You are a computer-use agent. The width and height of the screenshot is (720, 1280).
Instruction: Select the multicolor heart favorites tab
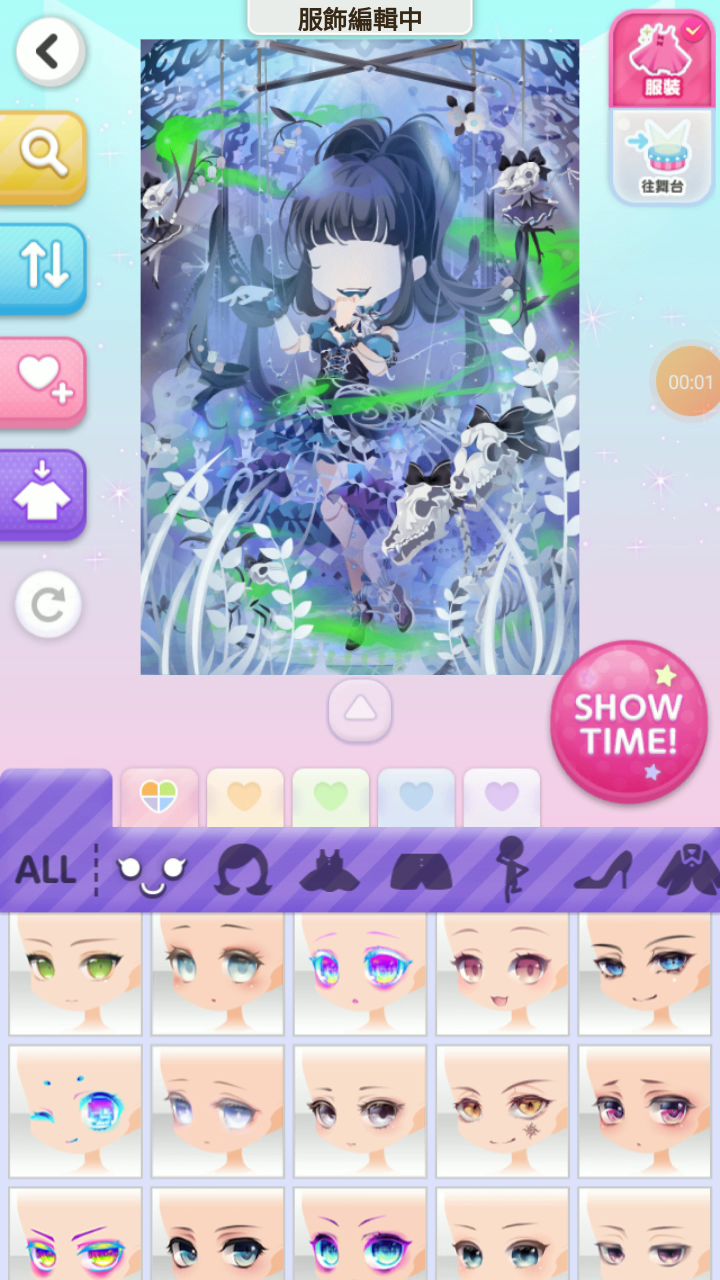[159, 798]
